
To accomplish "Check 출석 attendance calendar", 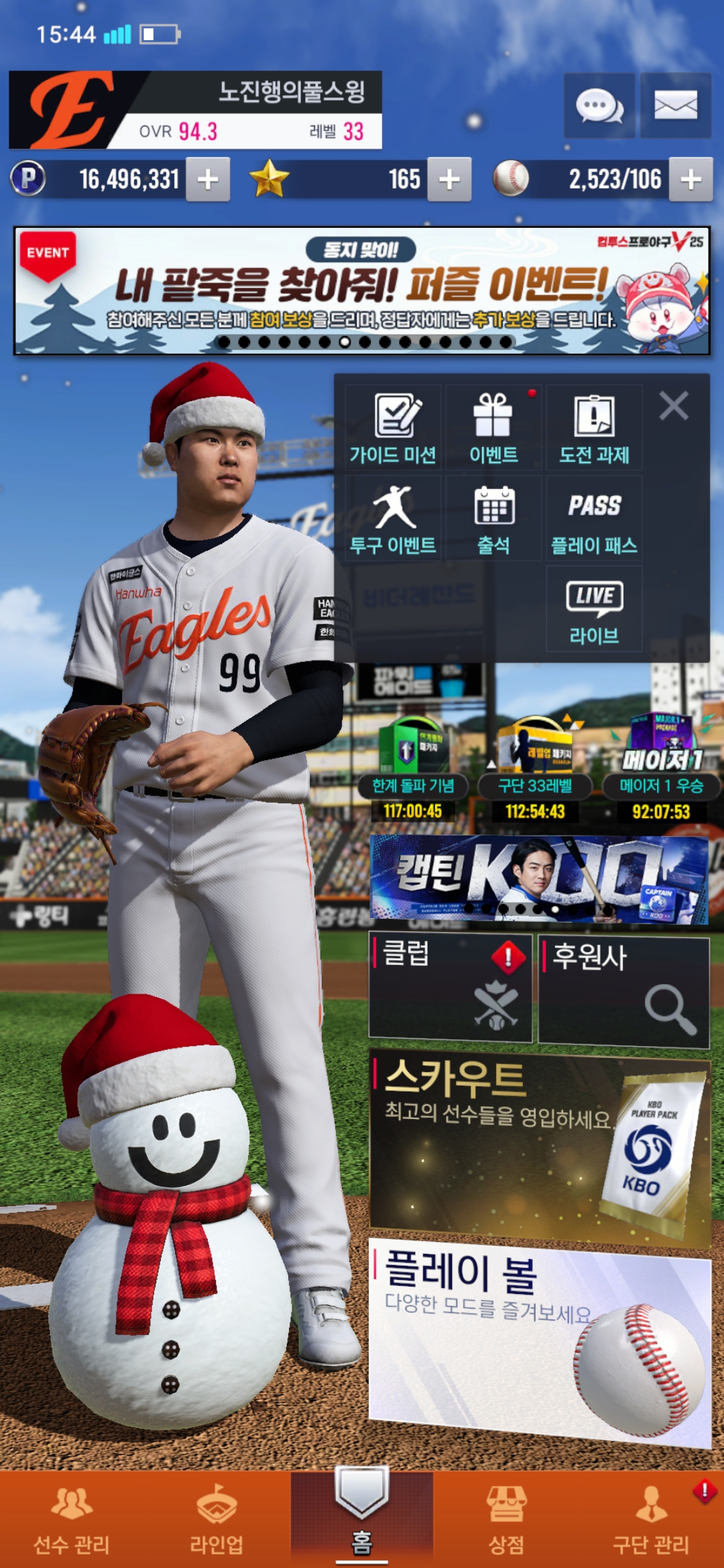I will pos(493,519).
